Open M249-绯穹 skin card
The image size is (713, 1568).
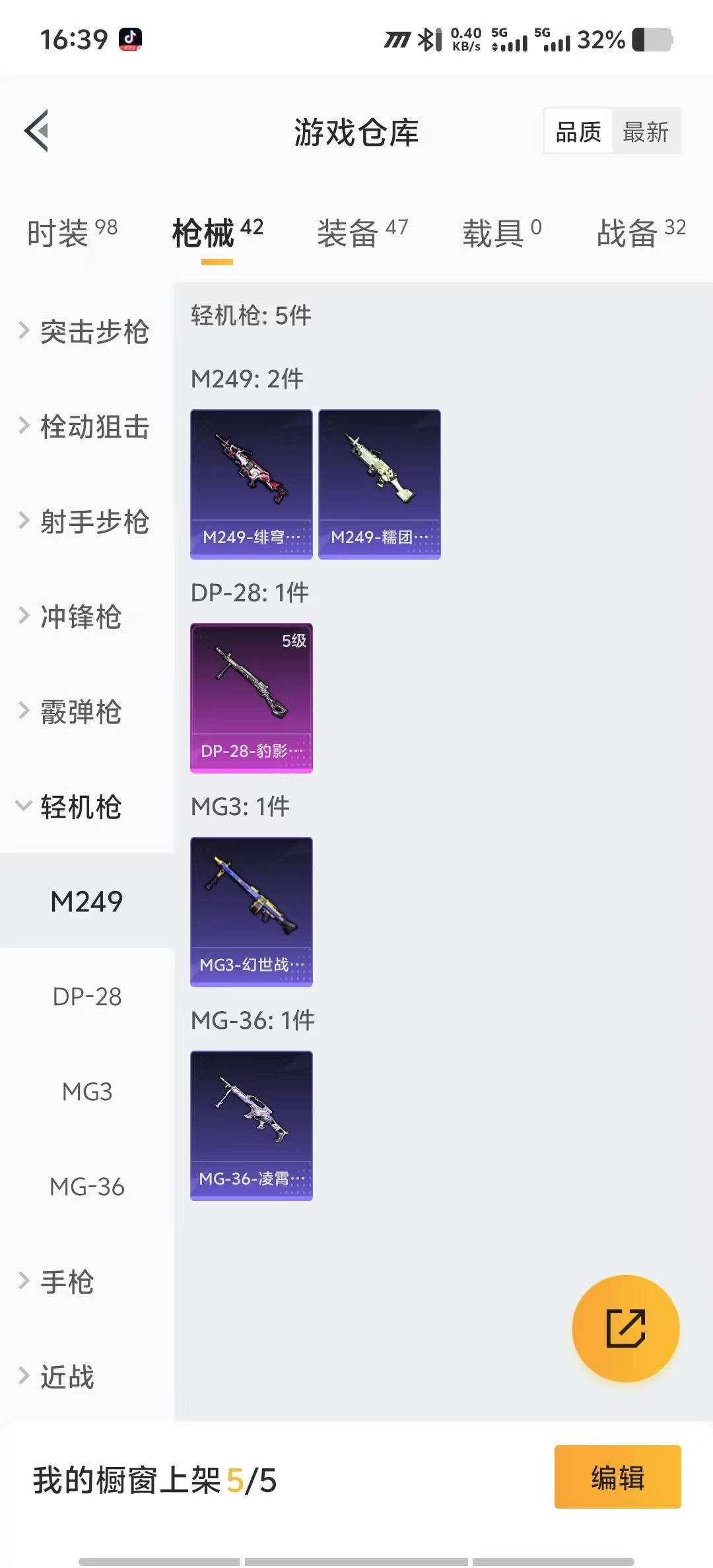tap(252, 484)
